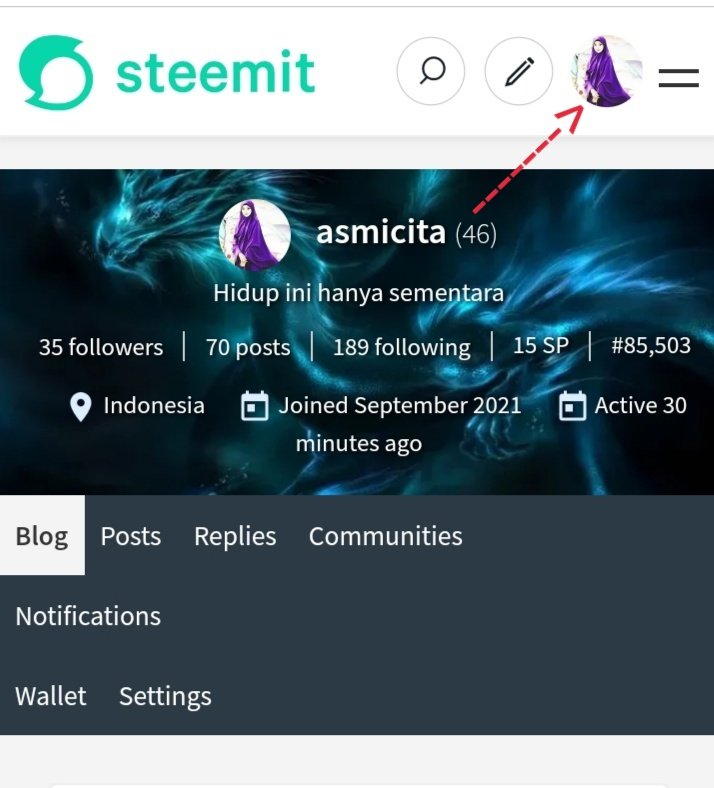View the 189 following list
This screenshot has height=788, width=714.
tap(401, 347)
